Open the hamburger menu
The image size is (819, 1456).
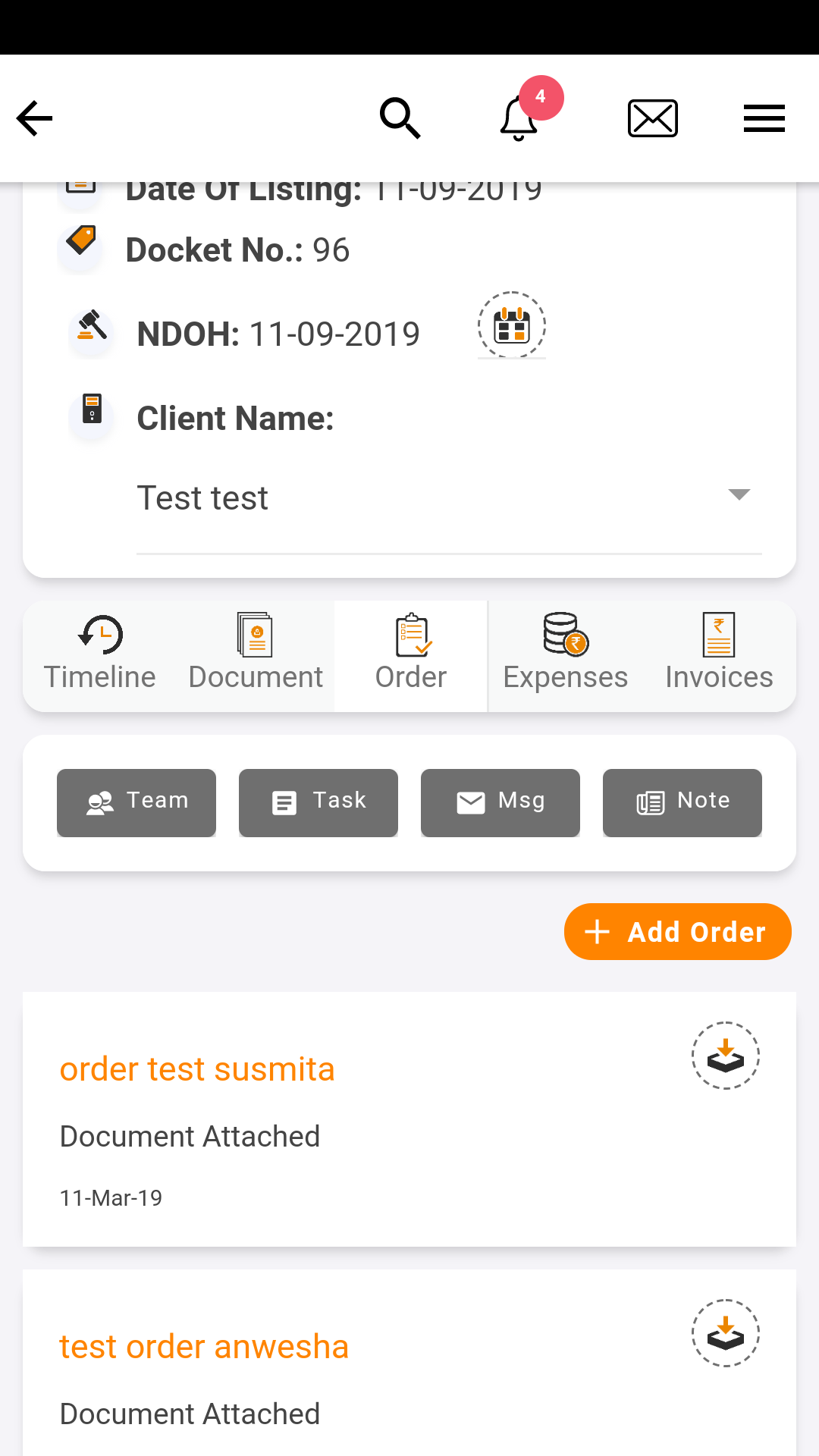(x=764, y=118)
